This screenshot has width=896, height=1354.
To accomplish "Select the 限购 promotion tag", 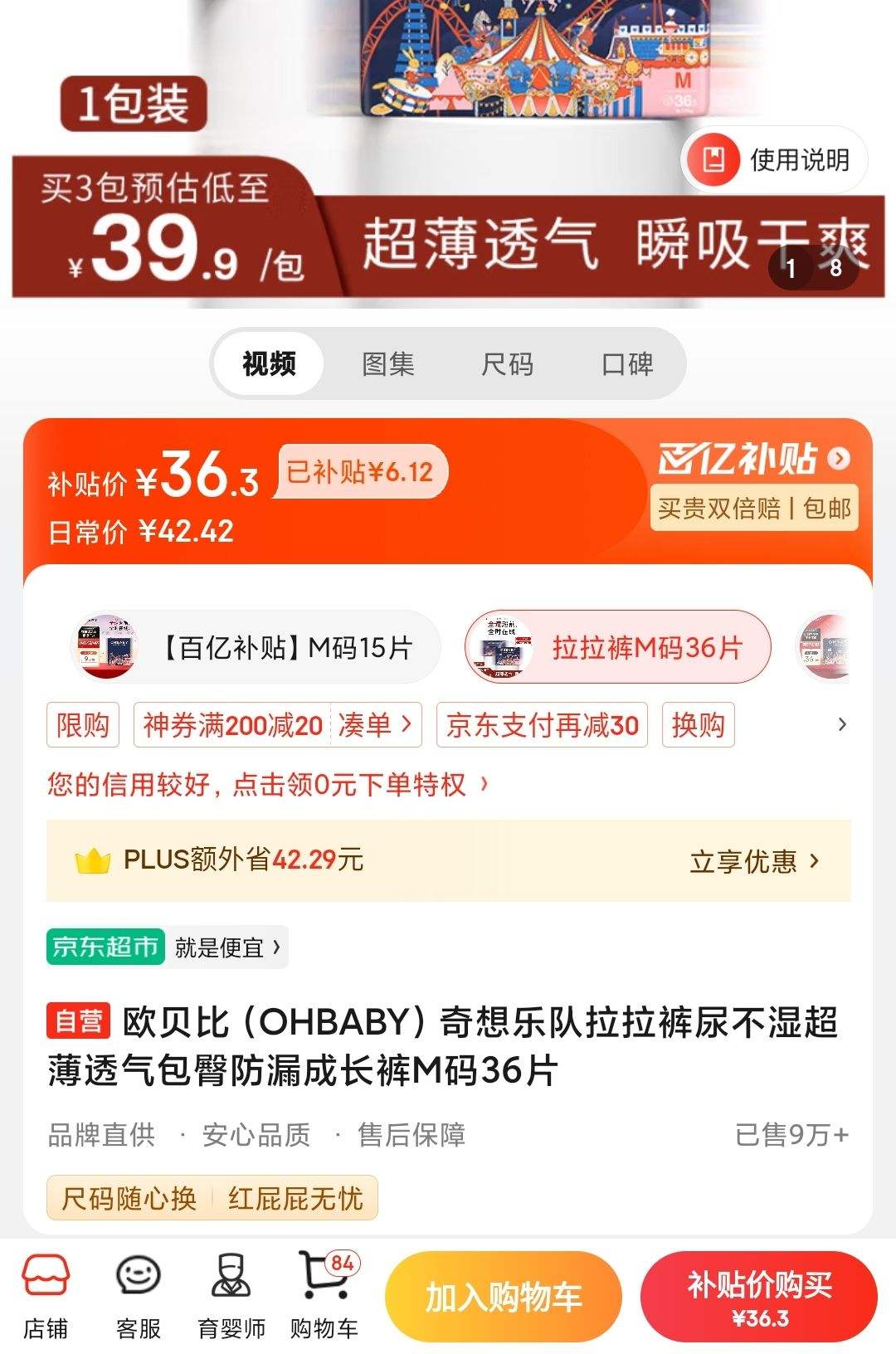I will [83, 724].
